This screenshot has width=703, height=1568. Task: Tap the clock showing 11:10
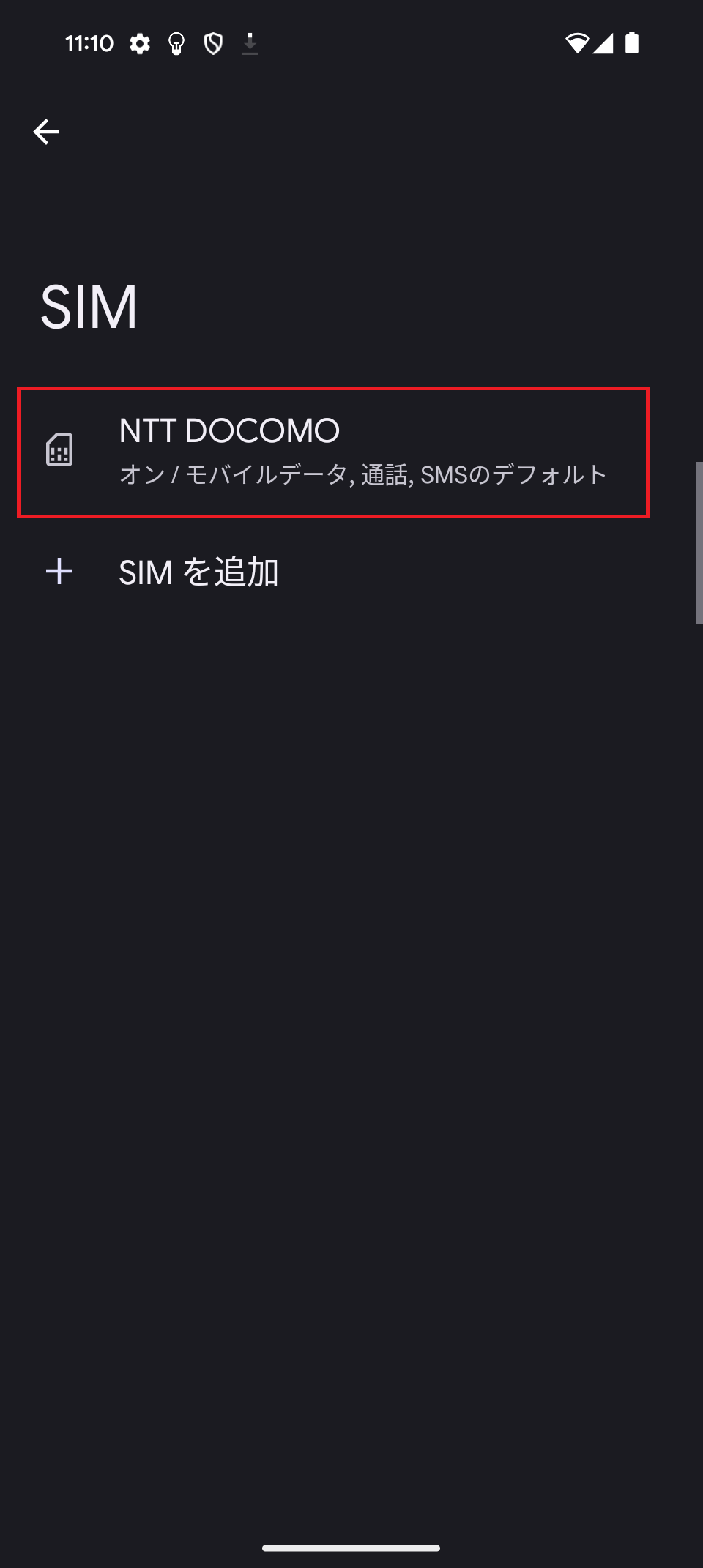coord(89,43)
